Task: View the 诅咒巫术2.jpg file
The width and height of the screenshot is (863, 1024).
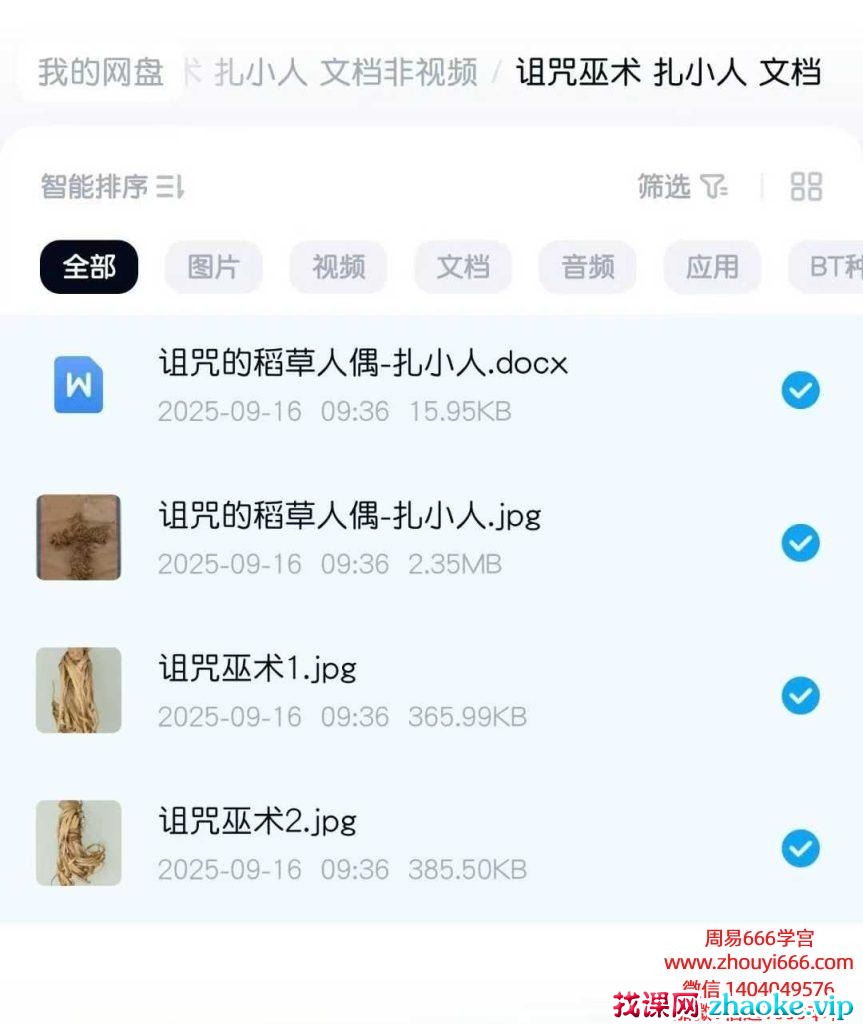Action: (x=257, y=822)
